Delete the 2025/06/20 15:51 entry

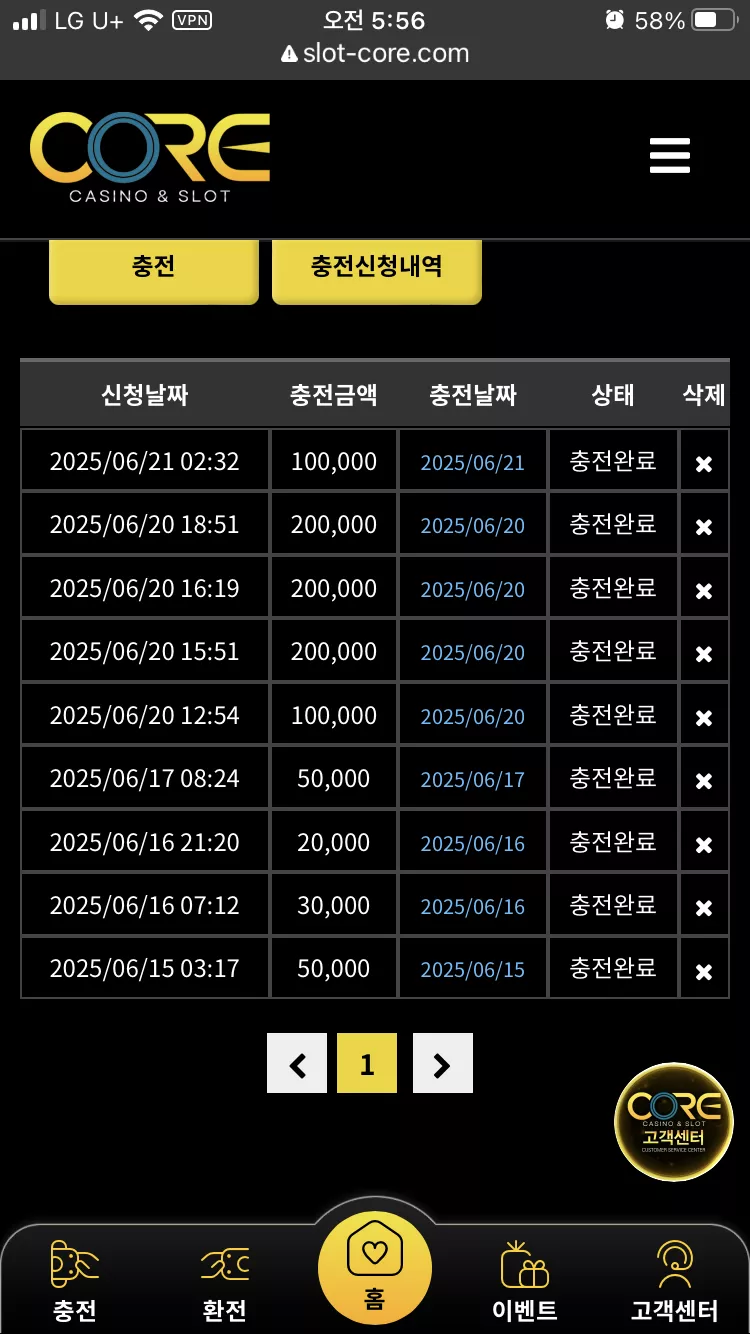click(704, 653)
